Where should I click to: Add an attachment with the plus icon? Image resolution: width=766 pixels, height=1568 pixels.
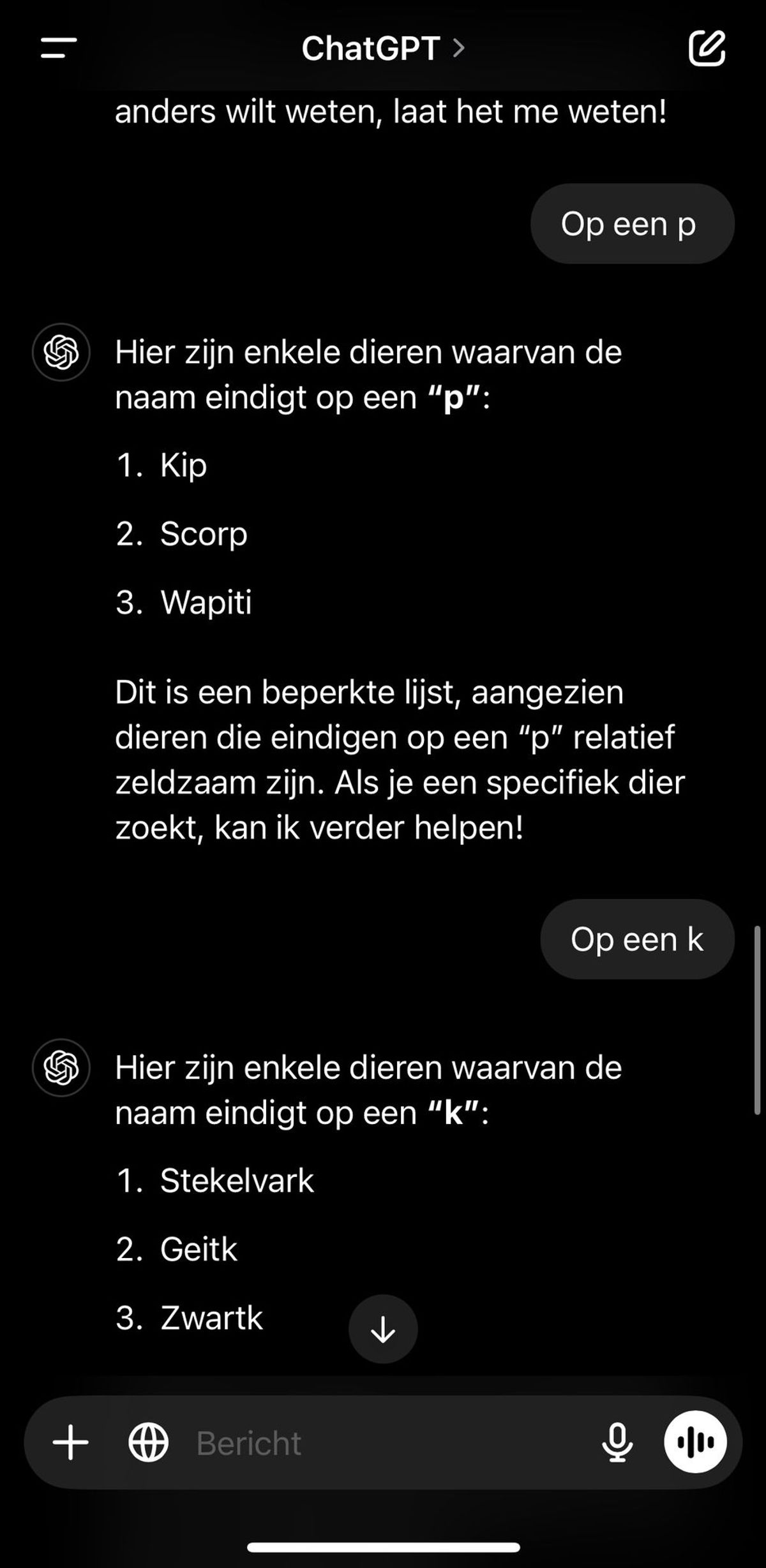(70, 1442)
